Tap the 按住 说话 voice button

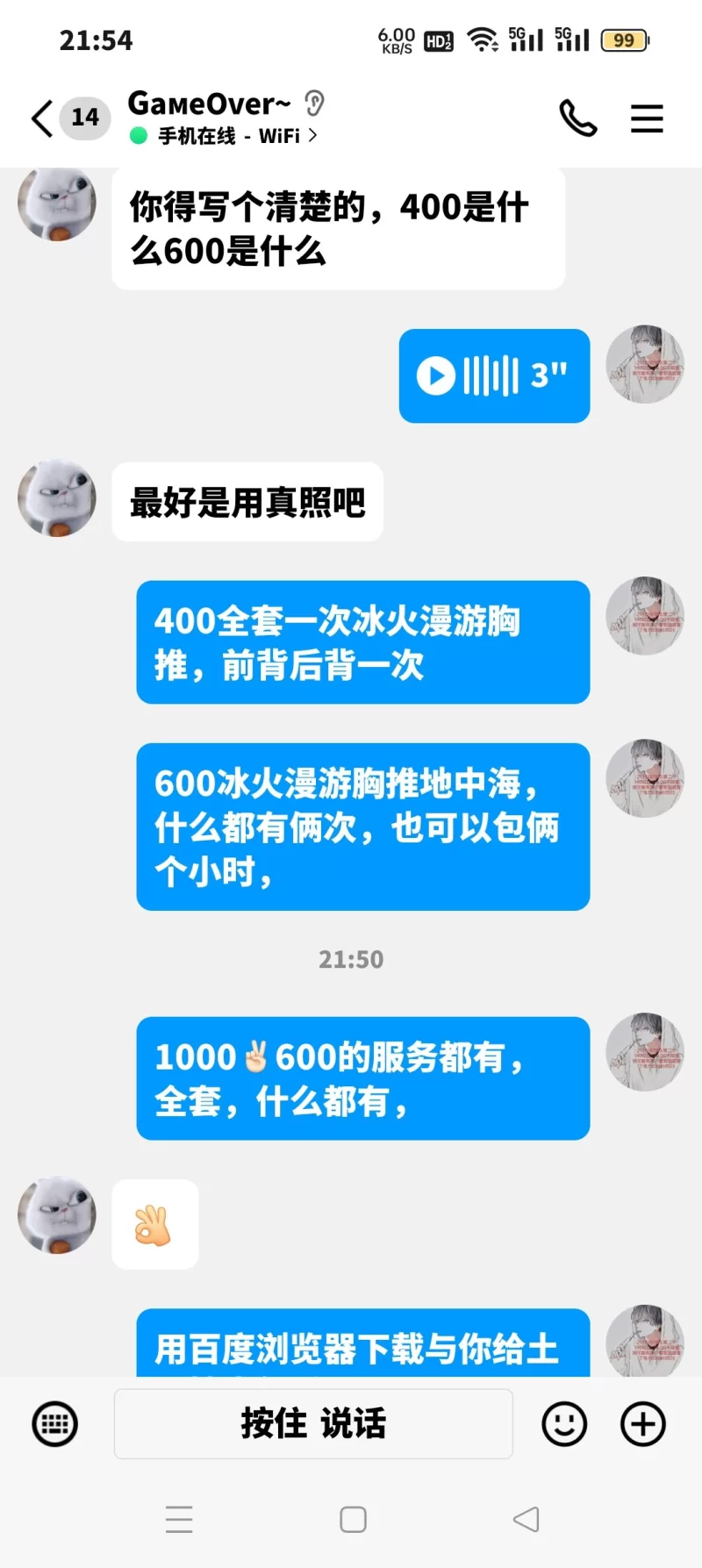tap(313, 1424)
